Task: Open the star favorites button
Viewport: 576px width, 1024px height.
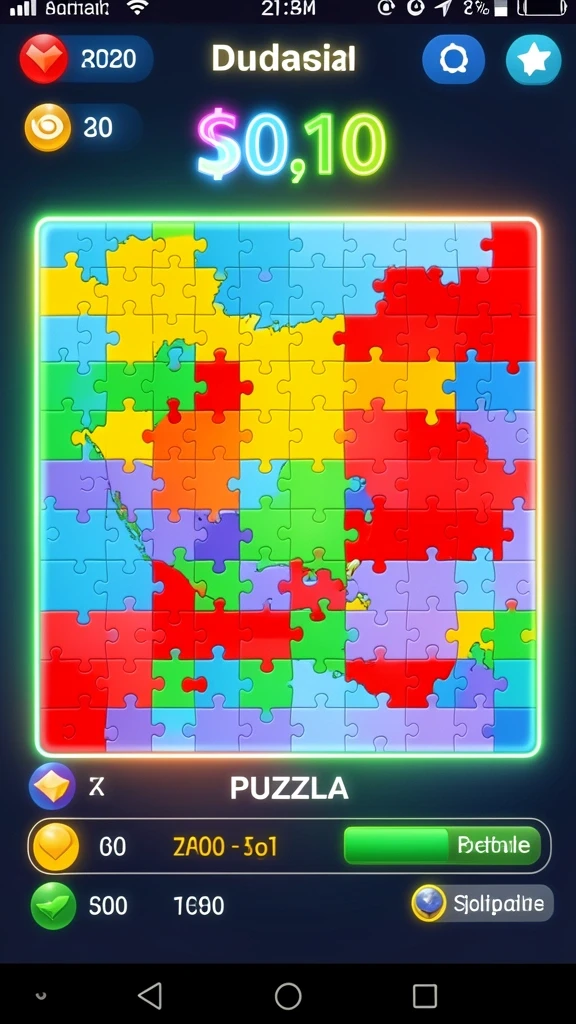Action: (x=534, y=59)
